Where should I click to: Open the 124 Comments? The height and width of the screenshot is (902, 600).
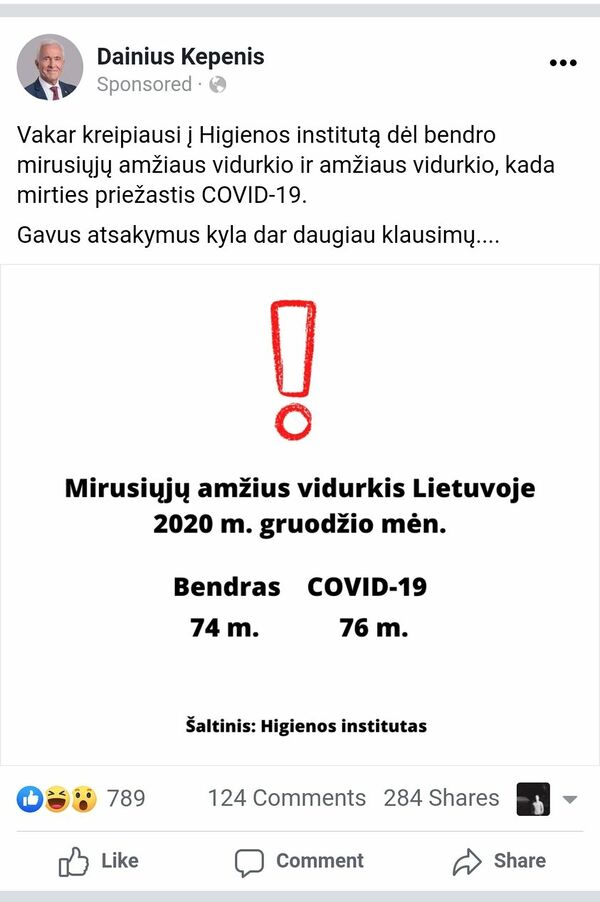[286, 798]
